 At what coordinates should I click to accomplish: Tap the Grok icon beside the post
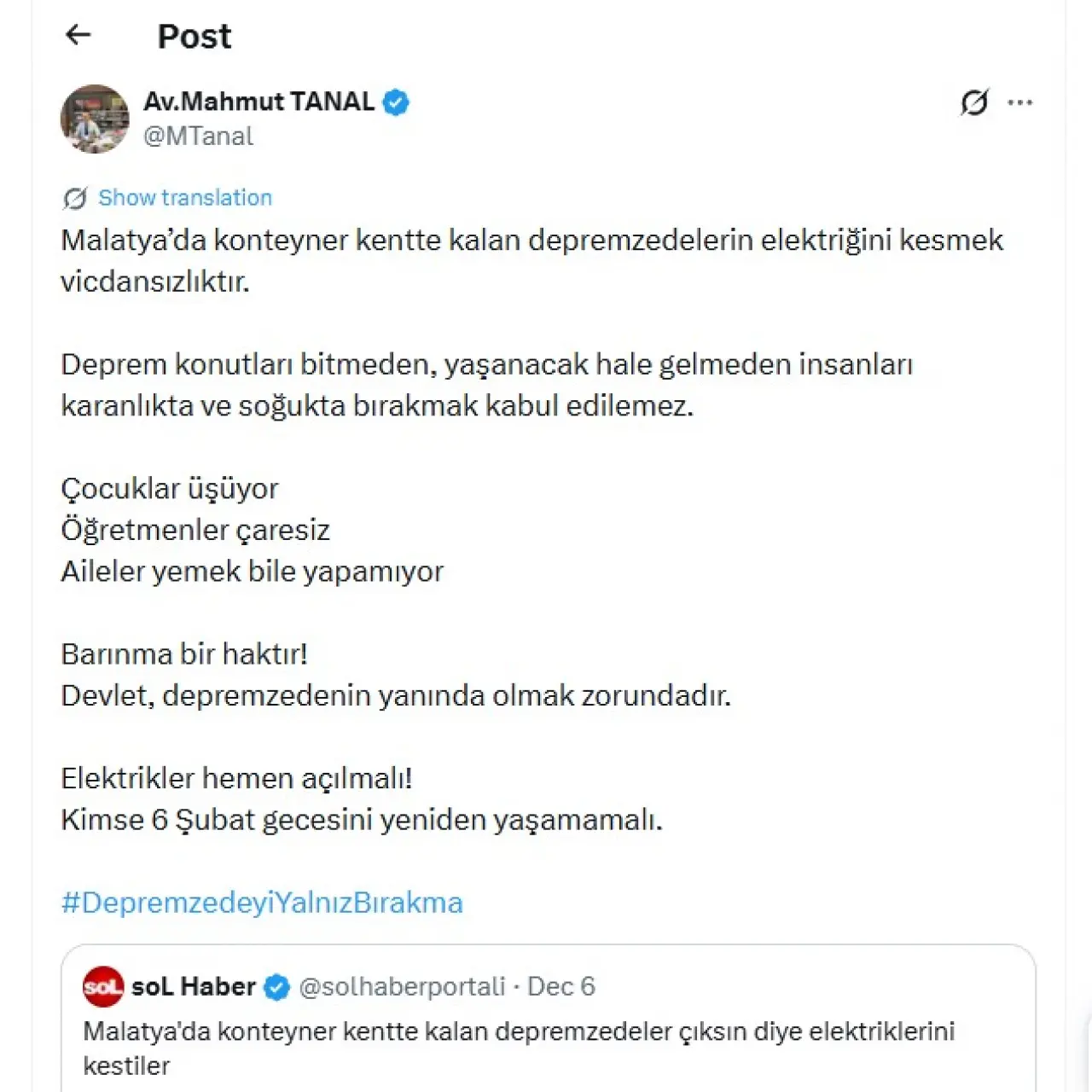[x=973, y=102]
